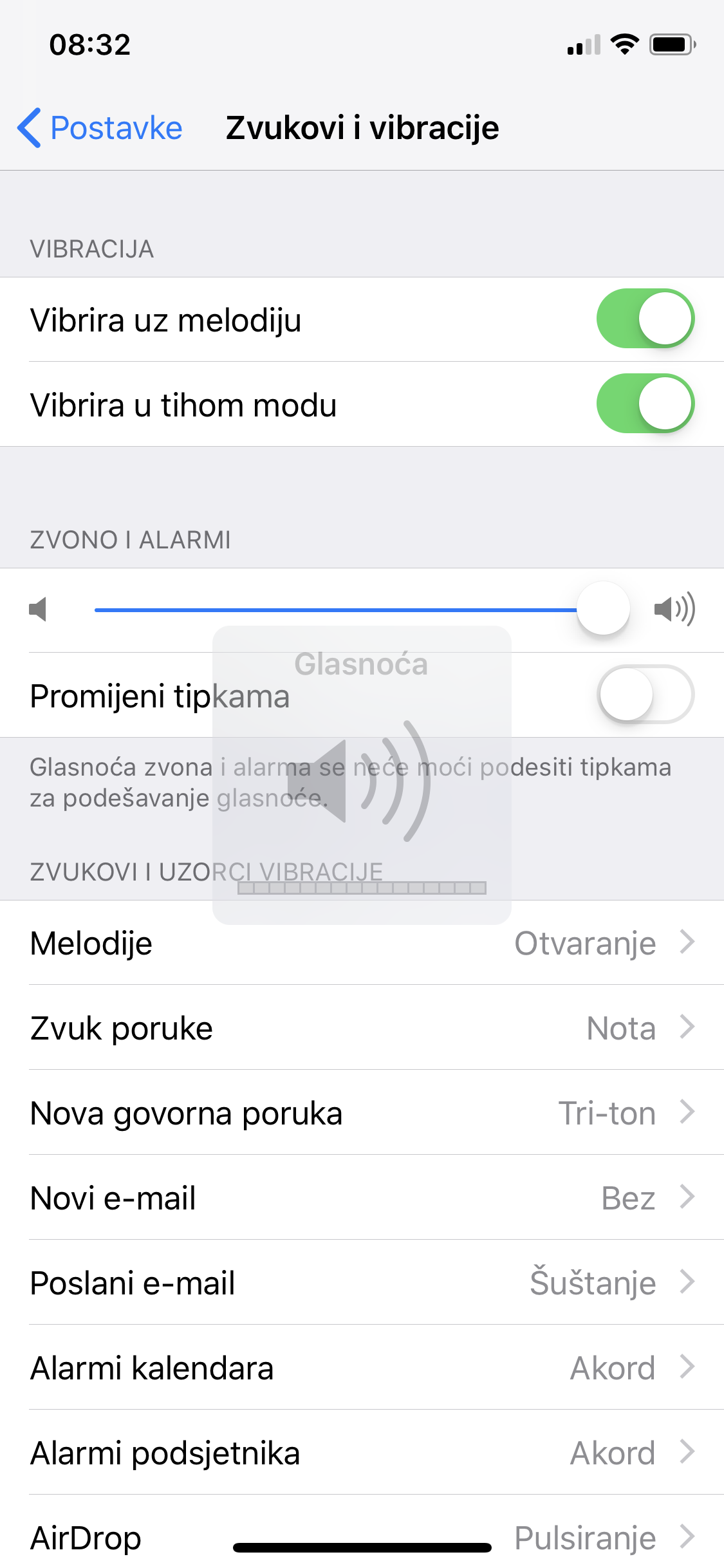The height and width of the screenshot is (1568, 724).
Task: Select Nova govorna poruka row
Action: click(362, 1112)
